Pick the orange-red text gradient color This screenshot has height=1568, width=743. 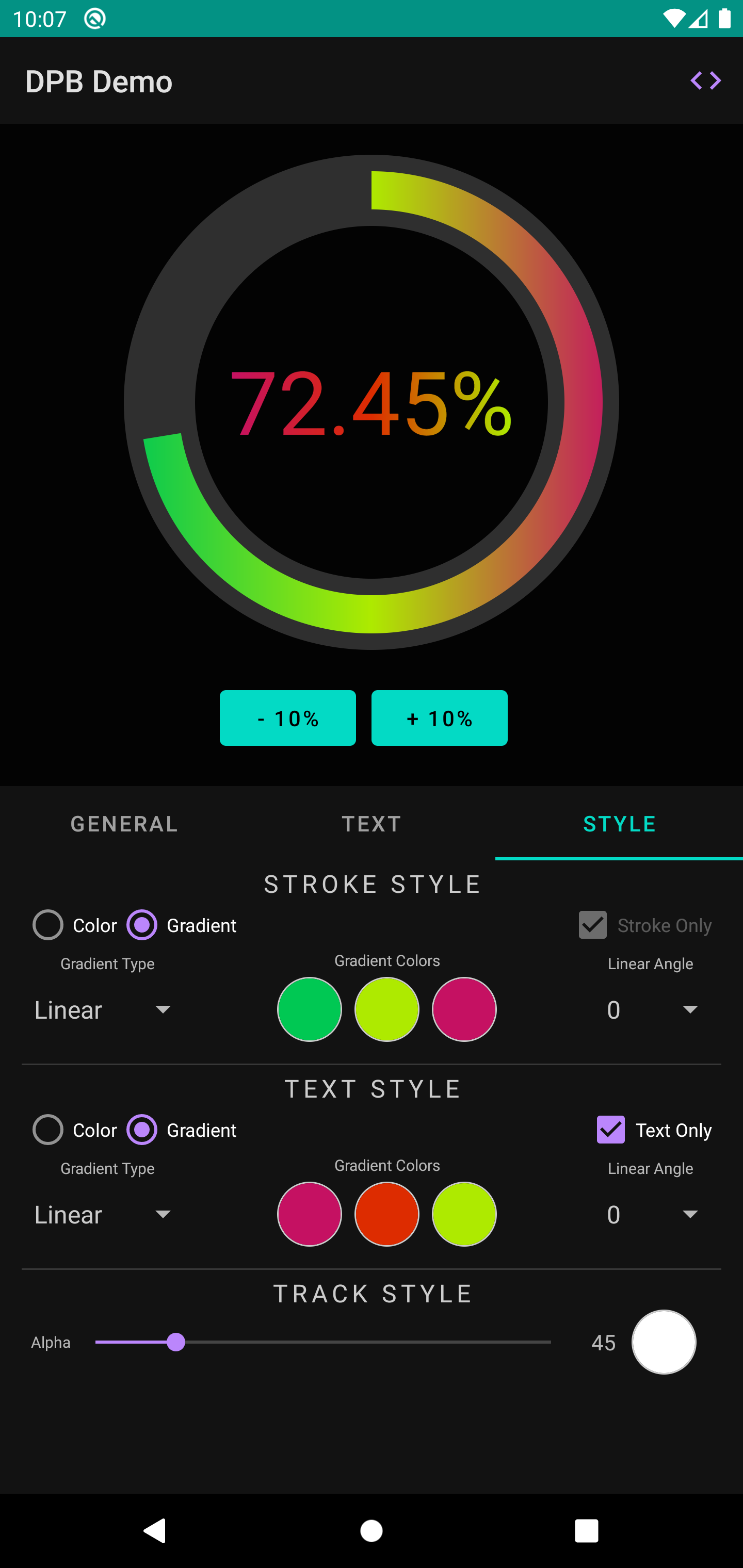pos(387,1214)
